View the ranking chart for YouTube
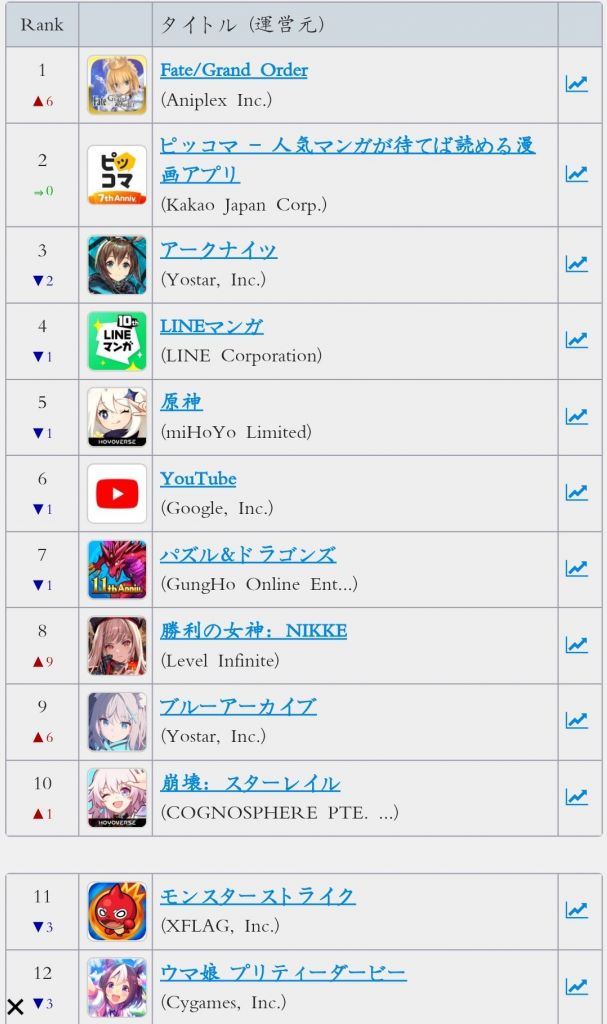 [x=576, y=492]
